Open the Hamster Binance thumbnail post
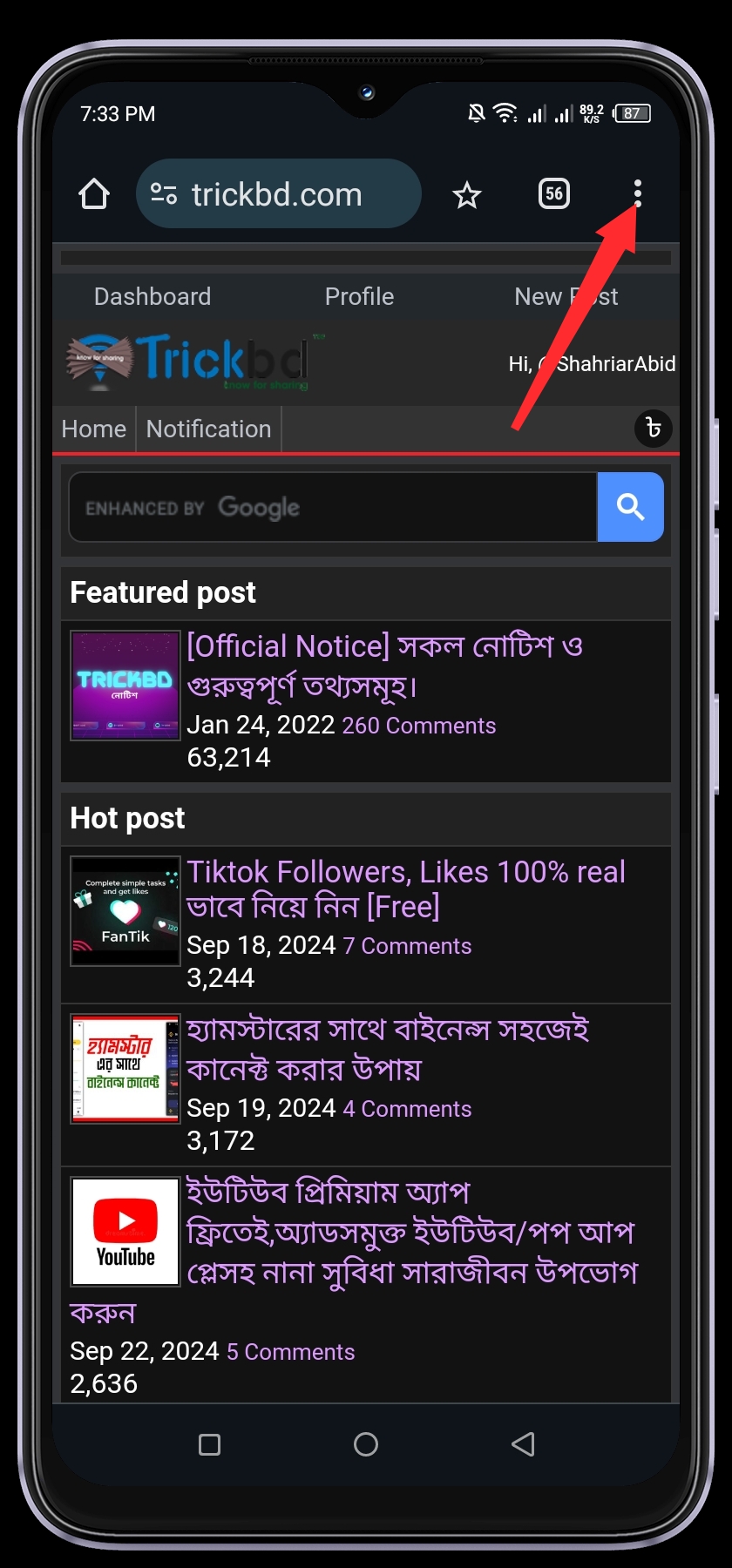This screenshot has height=1568, width=732. [125, 1068]
